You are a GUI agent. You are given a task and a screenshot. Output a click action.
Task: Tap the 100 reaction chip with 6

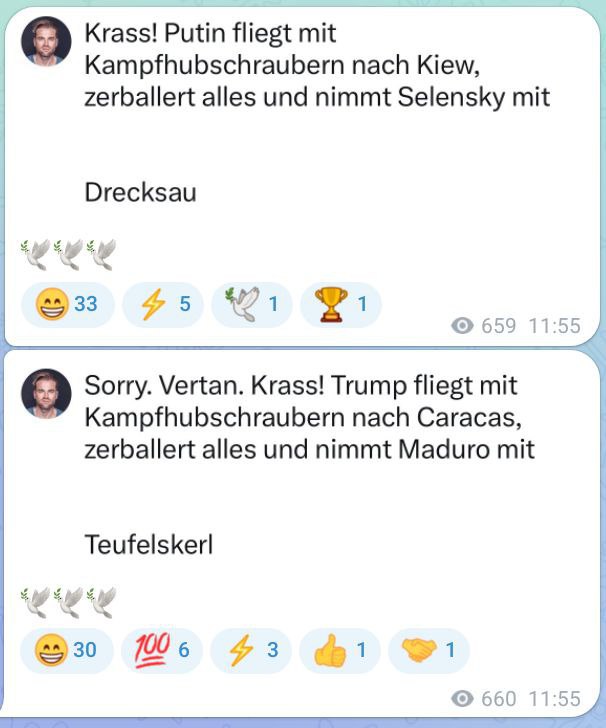[x=161, y=651]
